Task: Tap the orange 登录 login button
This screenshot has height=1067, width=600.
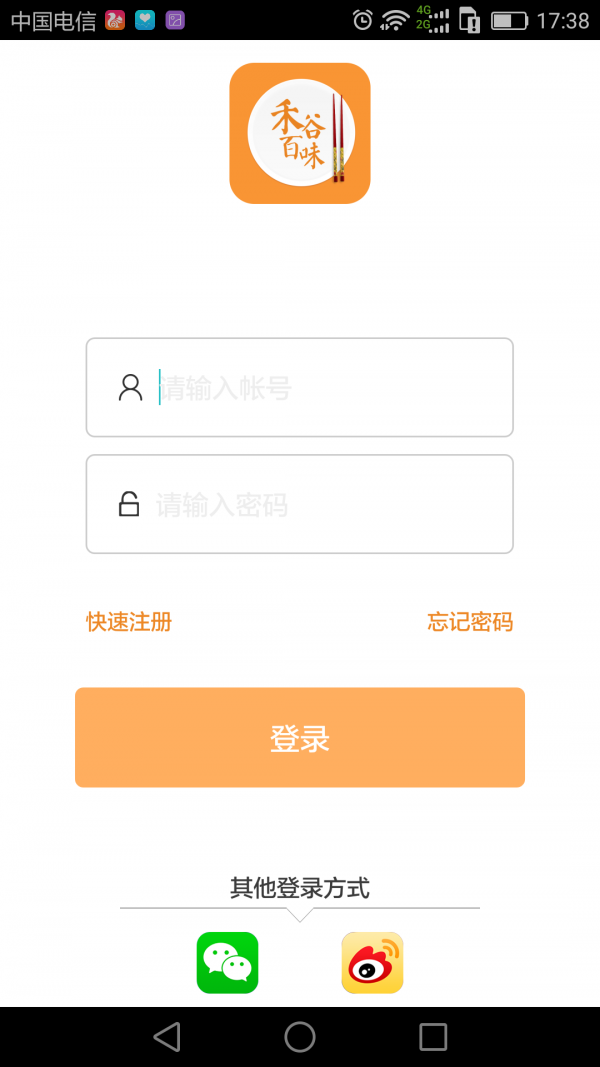Action: [300, 738]
